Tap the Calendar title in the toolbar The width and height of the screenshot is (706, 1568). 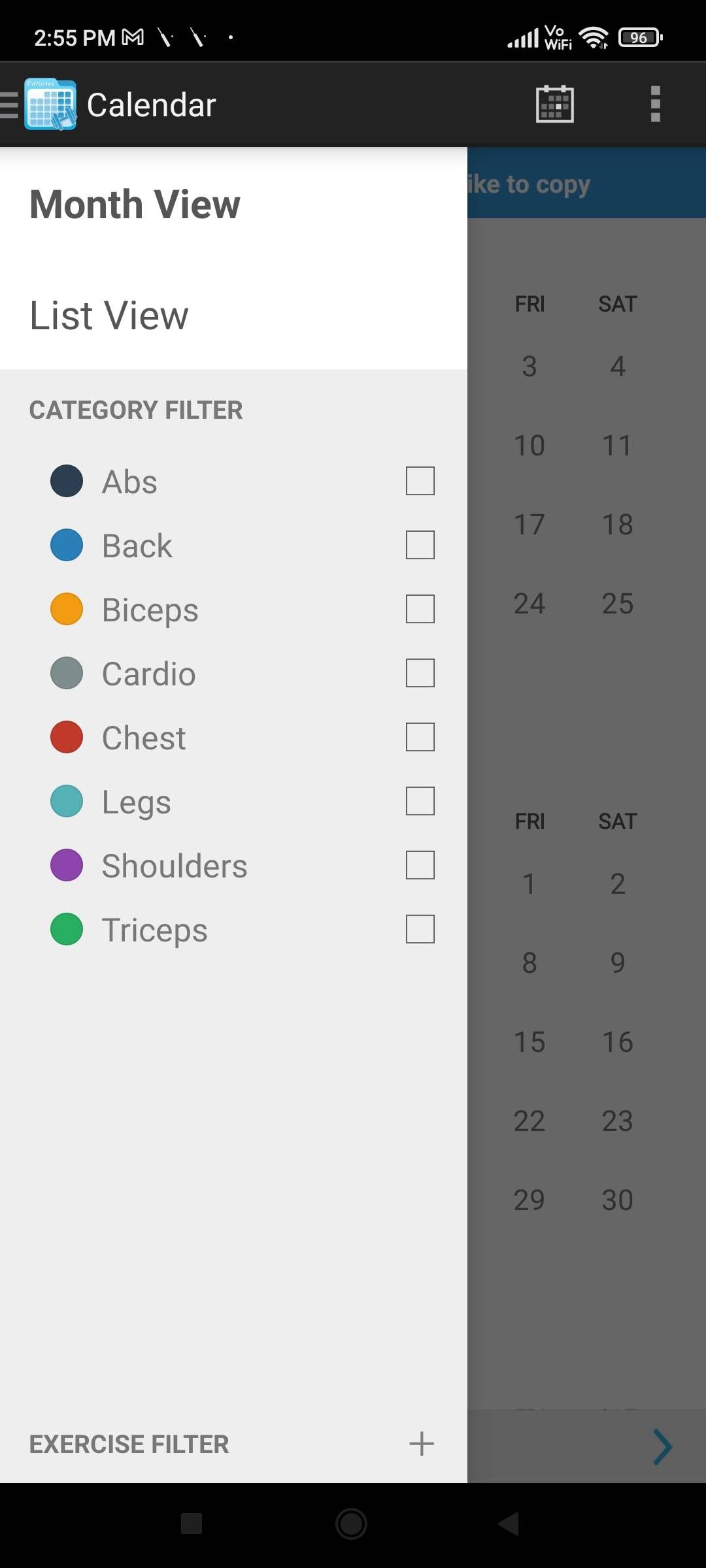(151, 103)
